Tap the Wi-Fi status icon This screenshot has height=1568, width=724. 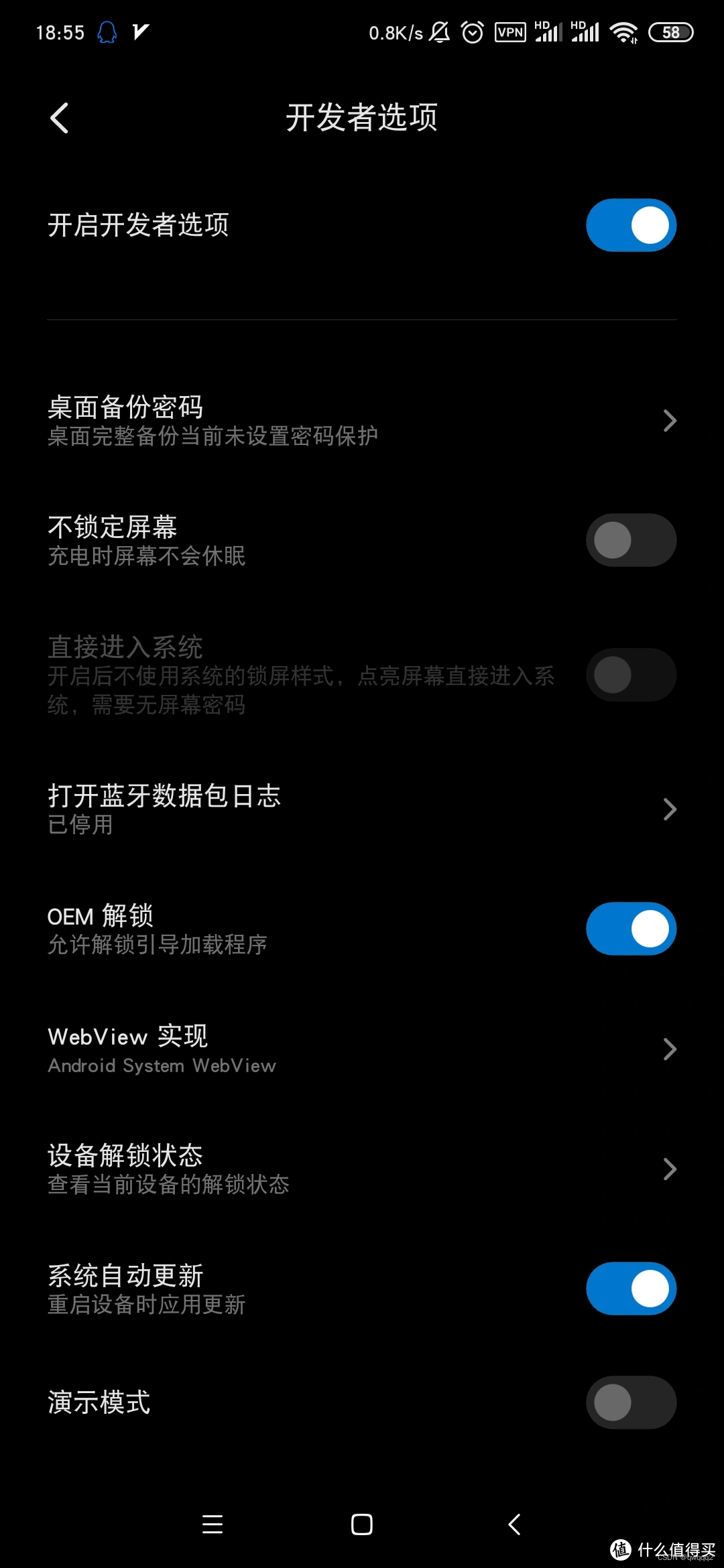(x=625, y=31)
